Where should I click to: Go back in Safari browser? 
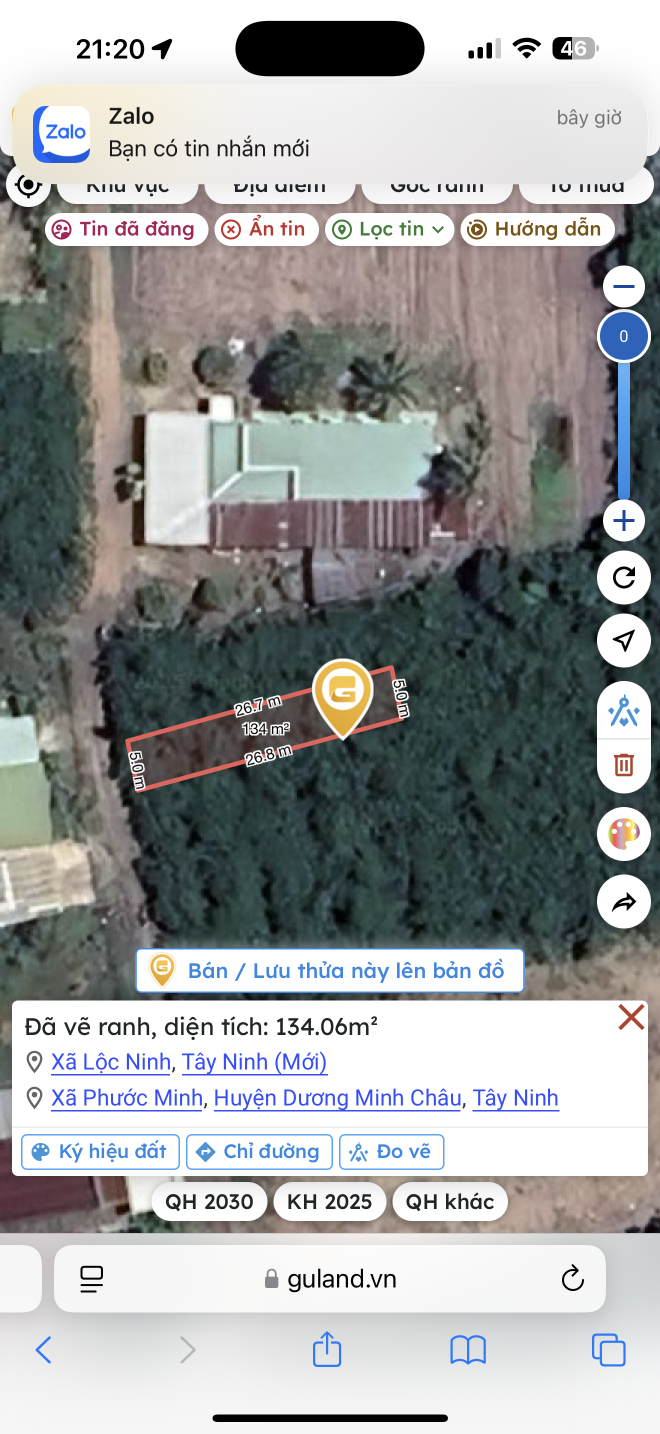point(43,1350)
